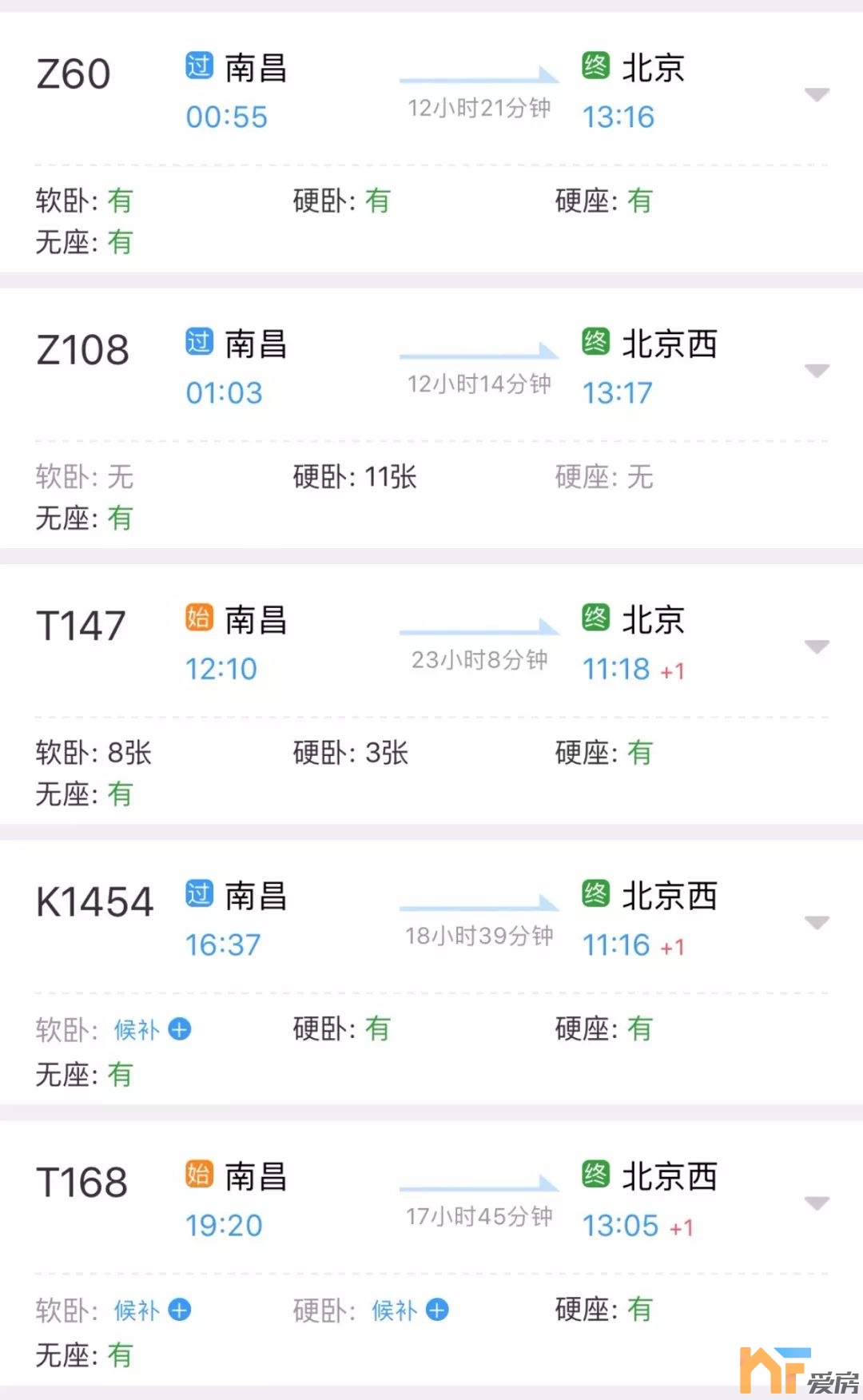
Task: Expand the T147 train details arrow
Action: [x=817, y=646]
